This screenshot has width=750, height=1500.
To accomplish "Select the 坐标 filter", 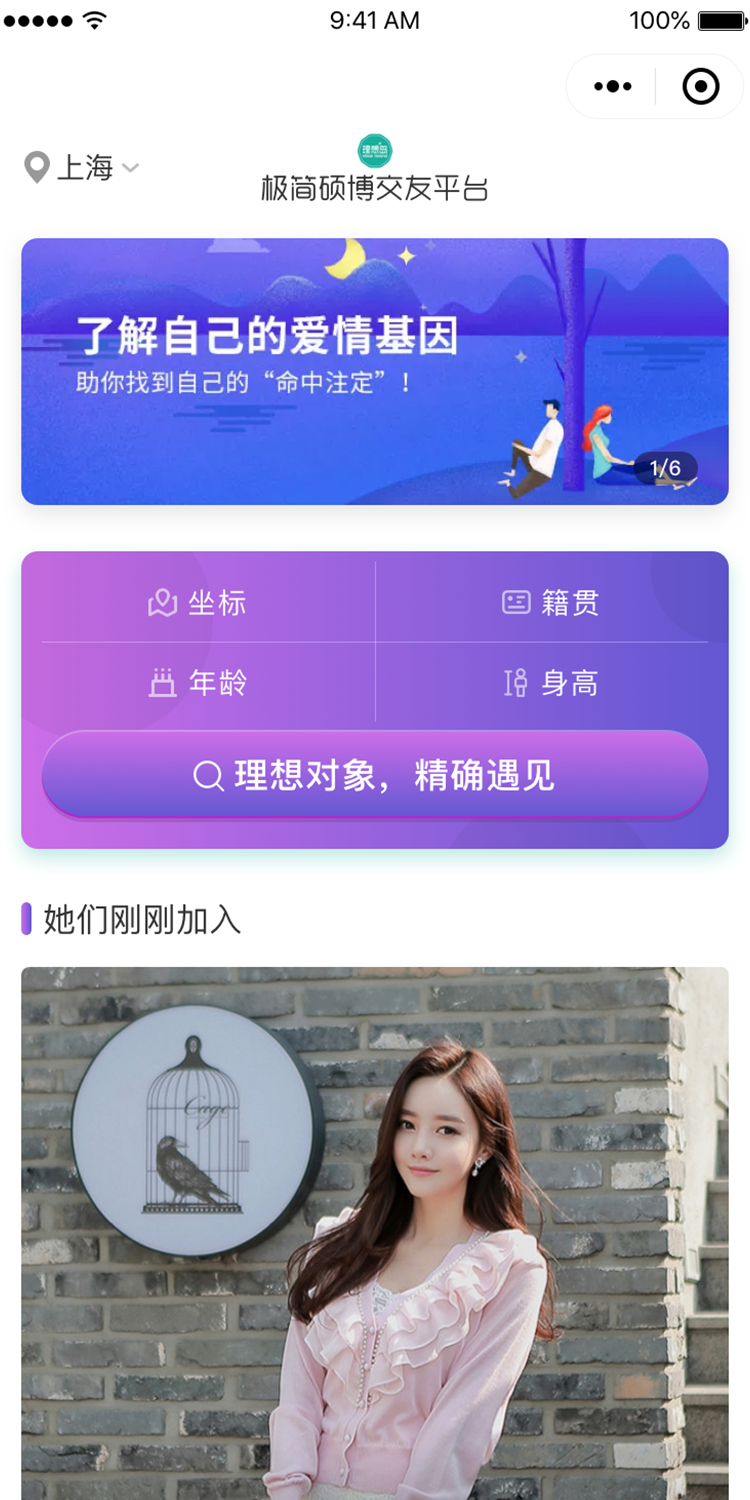I will (x=197, y=603).
